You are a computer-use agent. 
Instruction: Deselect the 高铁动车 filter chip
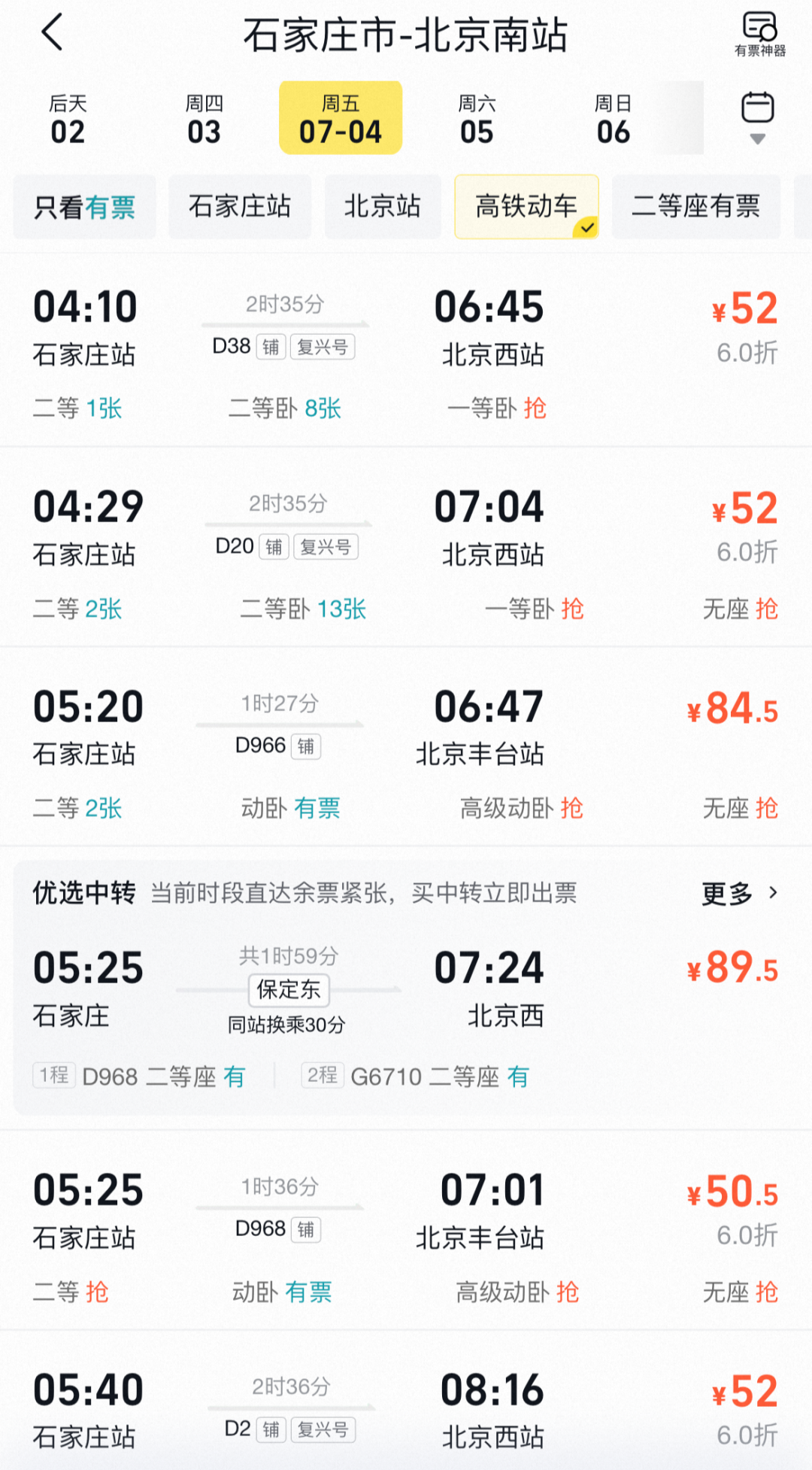tap(526, 207)
